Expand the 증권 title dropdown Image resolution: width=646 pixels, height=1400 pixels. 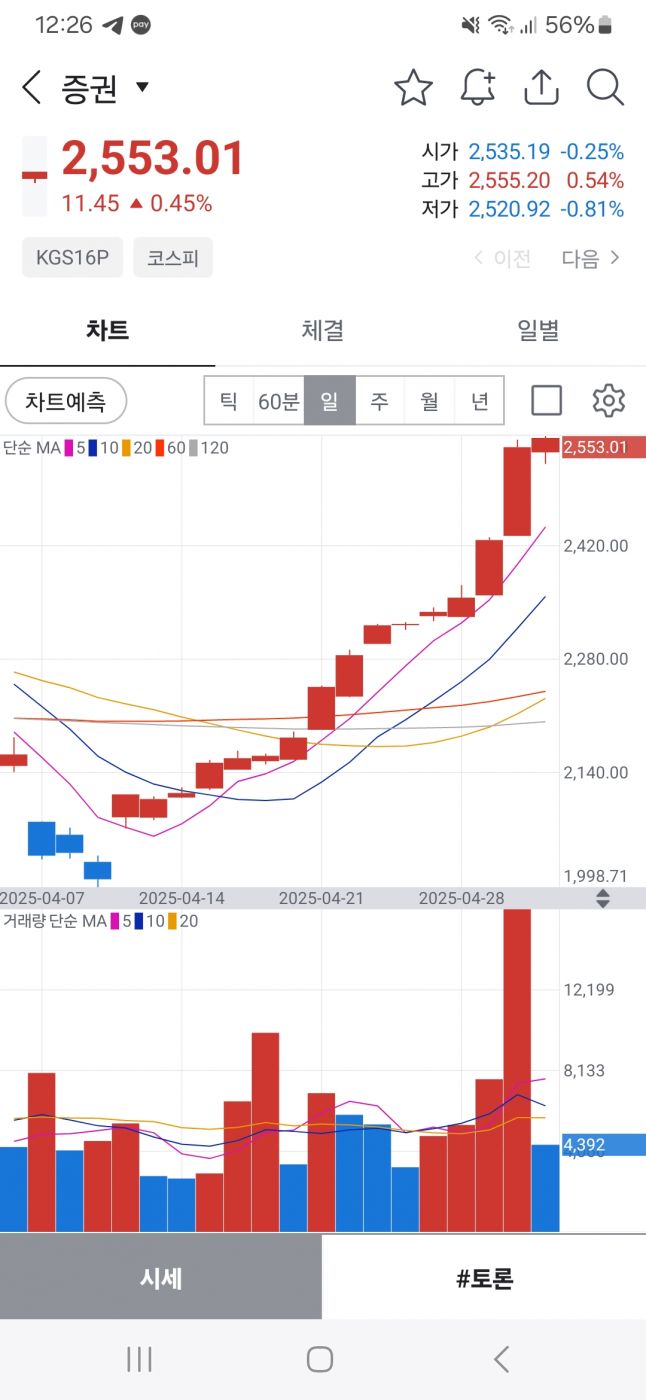point(142,87)
